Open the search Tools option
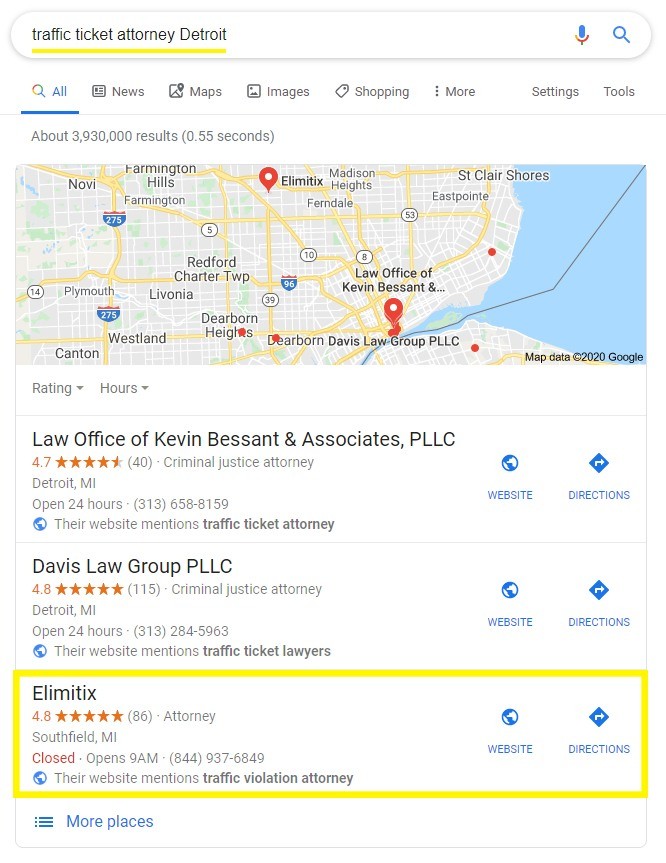This screenshot has width=666, height=863. pos(619,91)
